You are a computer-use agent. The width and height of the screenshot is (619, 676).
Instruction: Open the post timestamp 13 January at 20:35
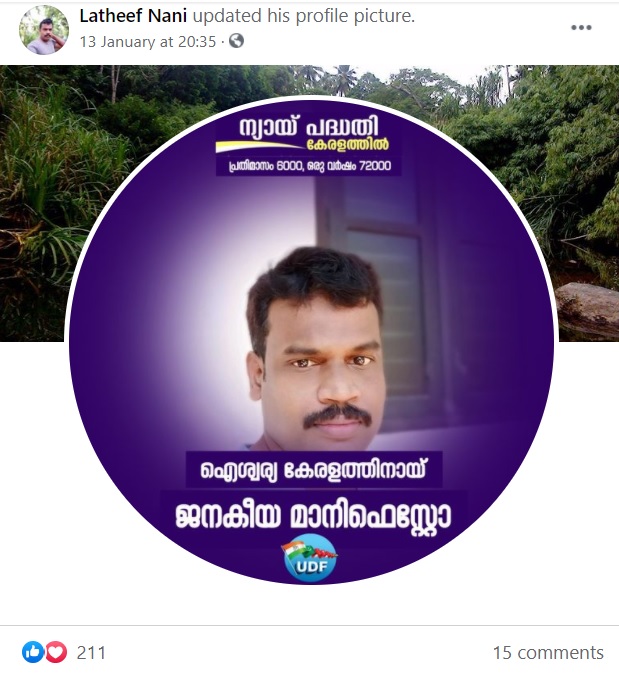pyautogui.click(x=148, y=41)
